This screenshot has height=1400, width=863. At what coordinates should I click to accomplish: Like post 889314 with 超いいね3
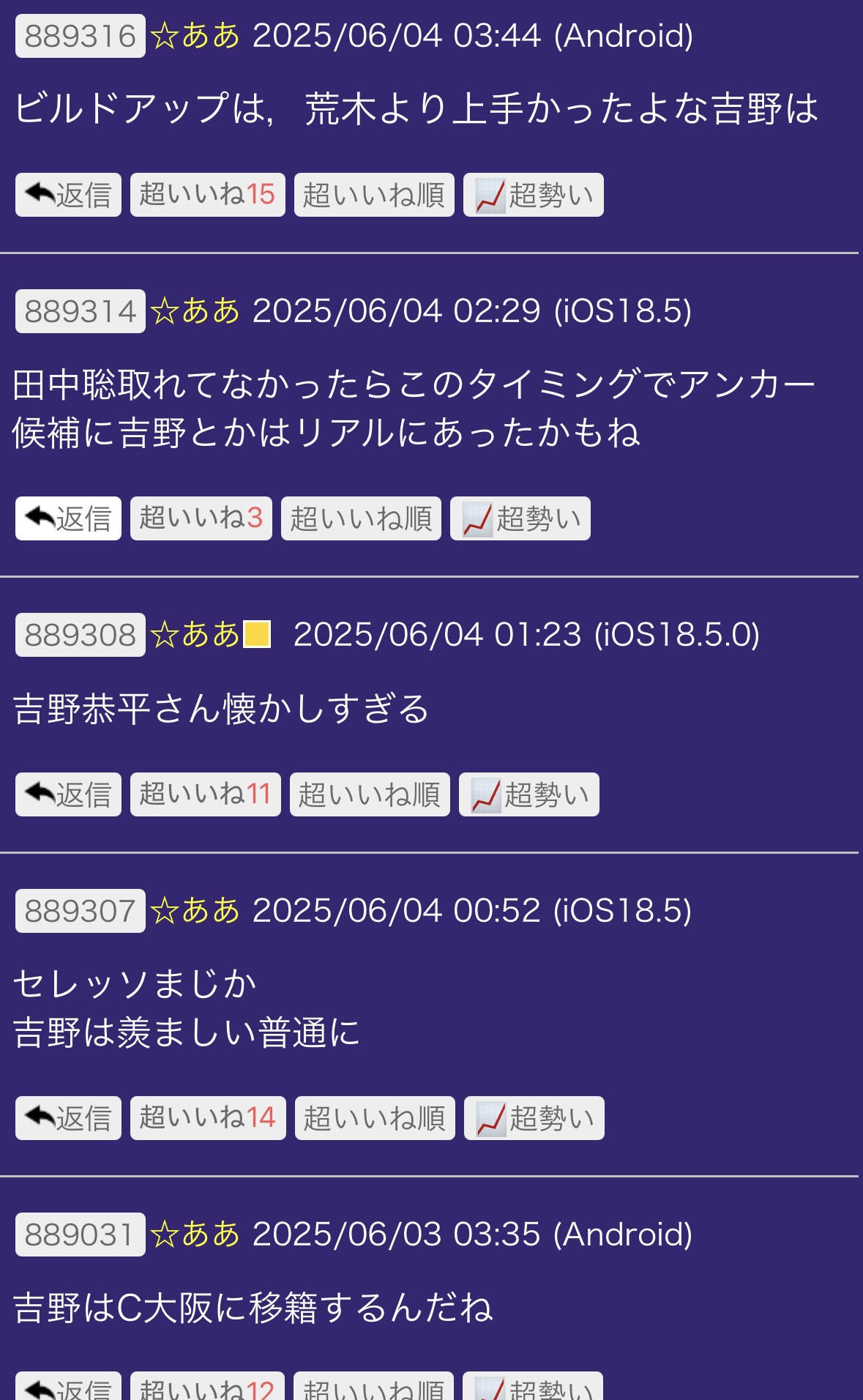[201, 518]
